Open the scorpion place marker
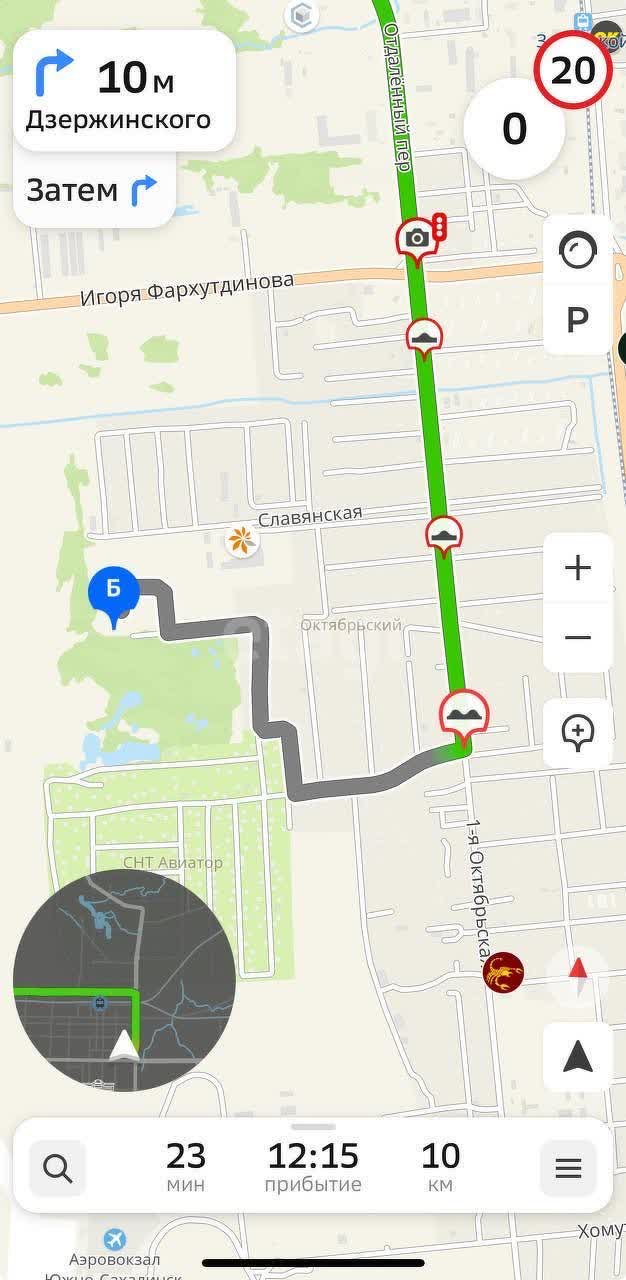This screenshot has height=1280, width=626. (x=503, y=972)
